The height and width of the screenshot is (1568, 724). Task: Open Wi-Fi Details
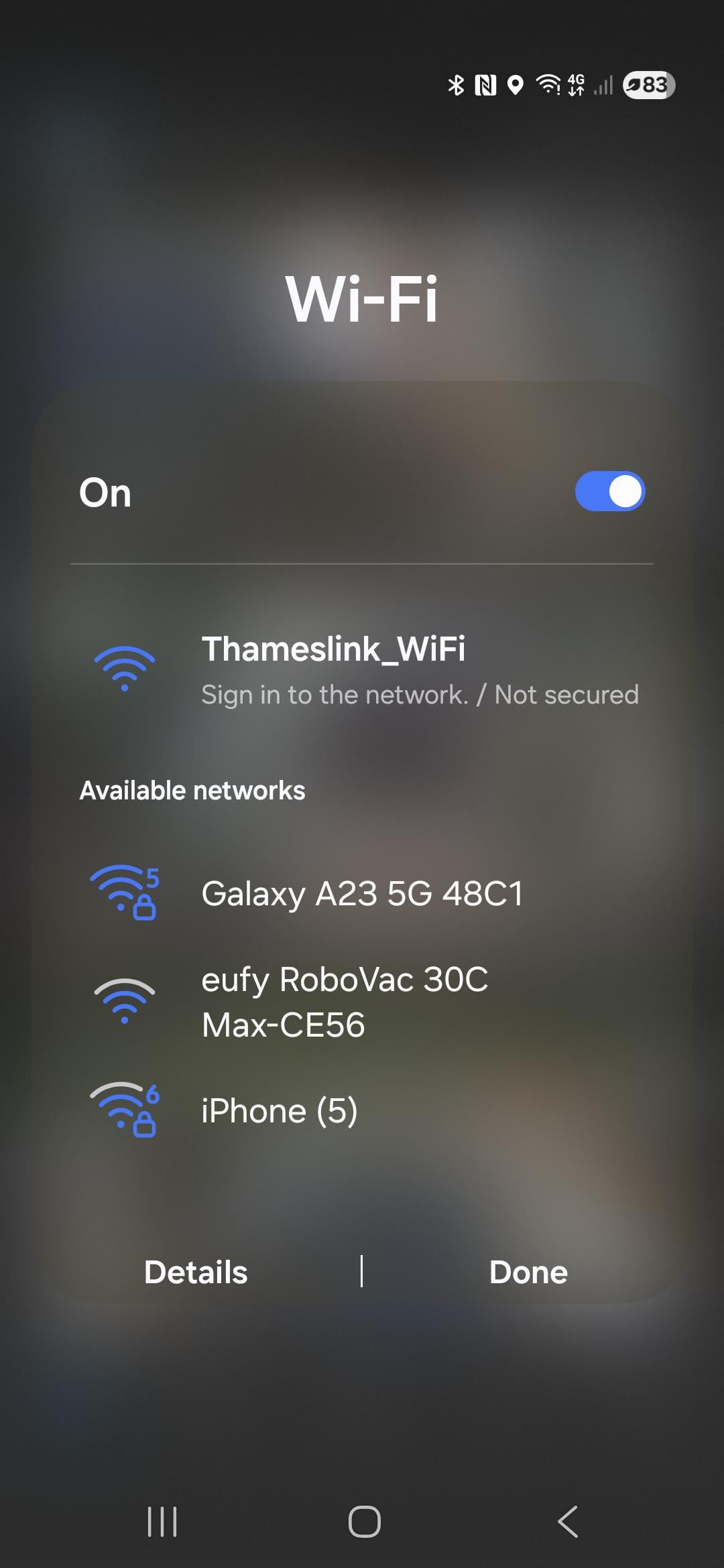point(196,1272)
